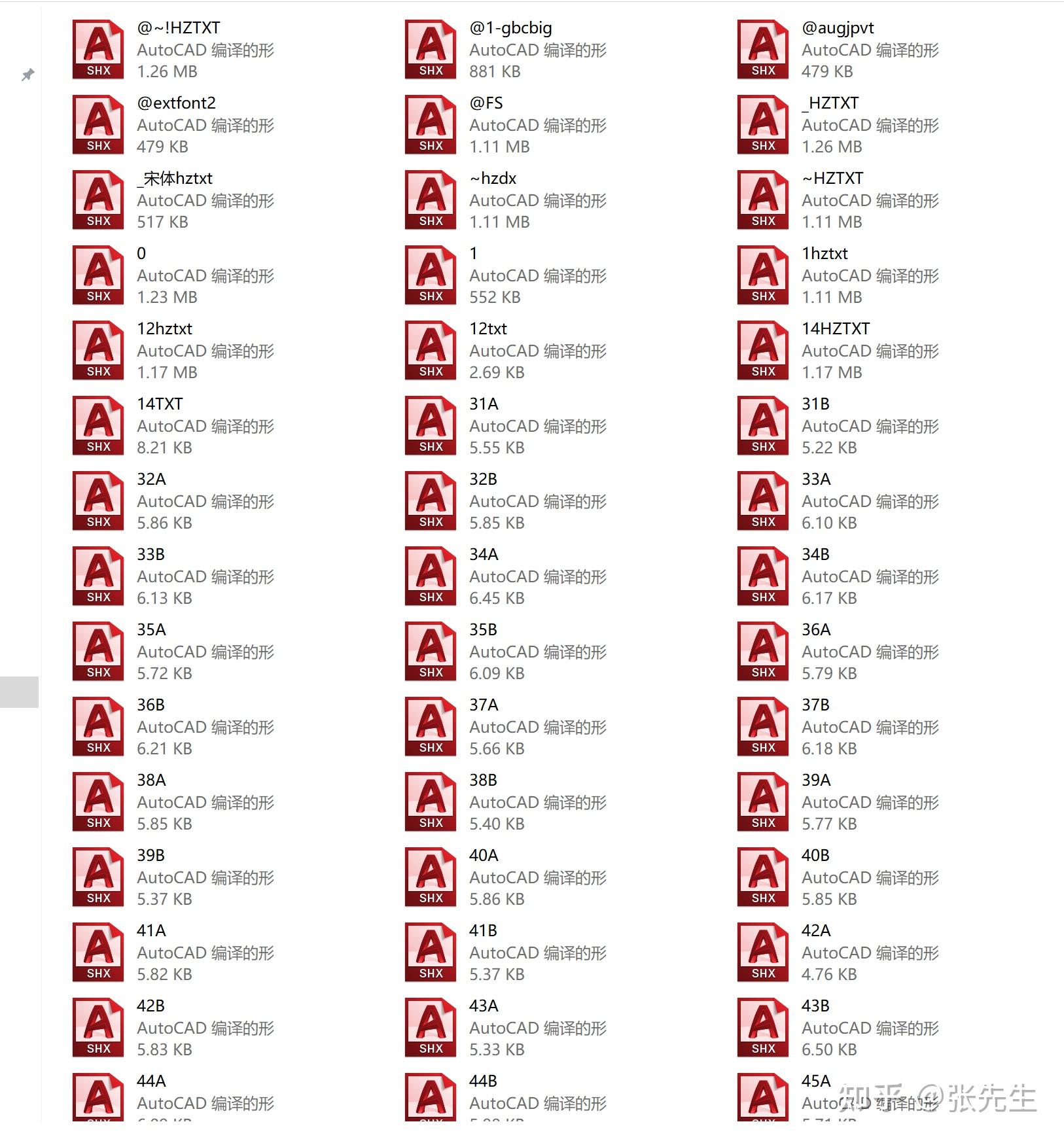Image resolution: width=1064 pixels, height=1141 pixels.
Task: Select the 43B file
Action: [763, 1028]
